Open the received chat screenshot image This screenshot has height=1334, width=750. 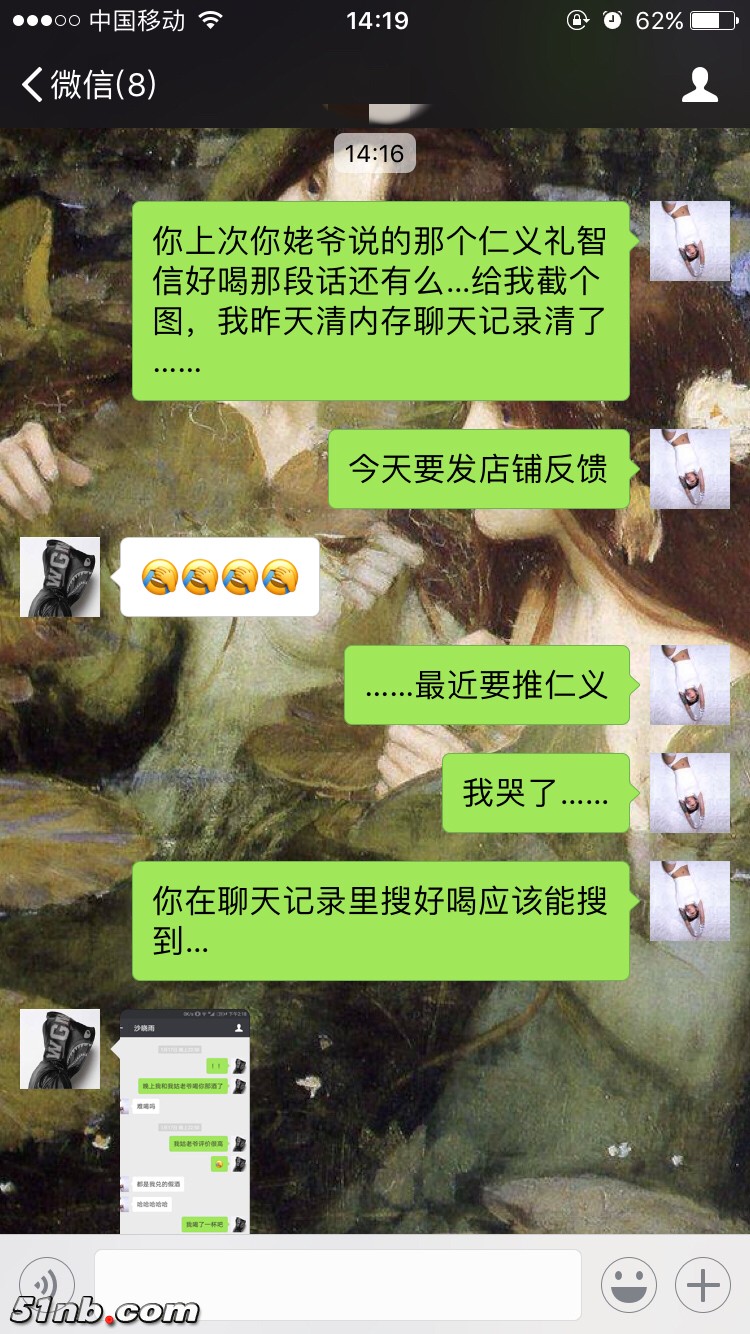[184, 1121]
